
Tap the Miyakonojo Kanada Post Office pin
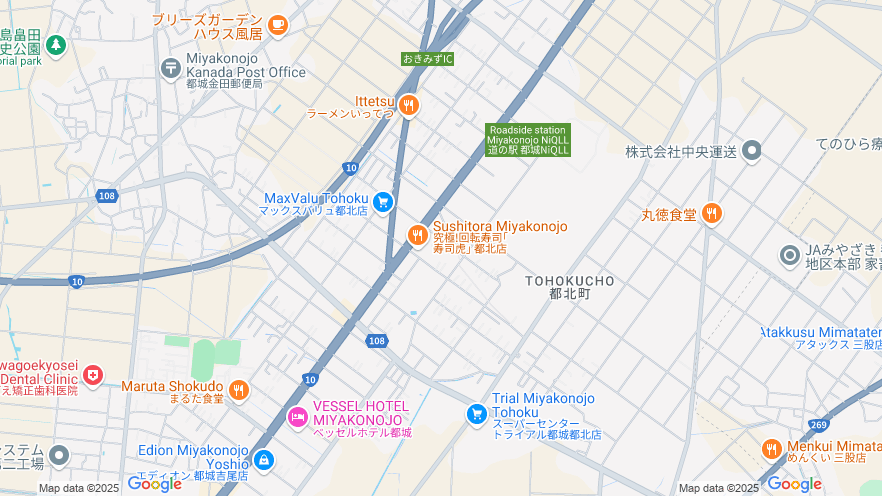tap(170, 68)
